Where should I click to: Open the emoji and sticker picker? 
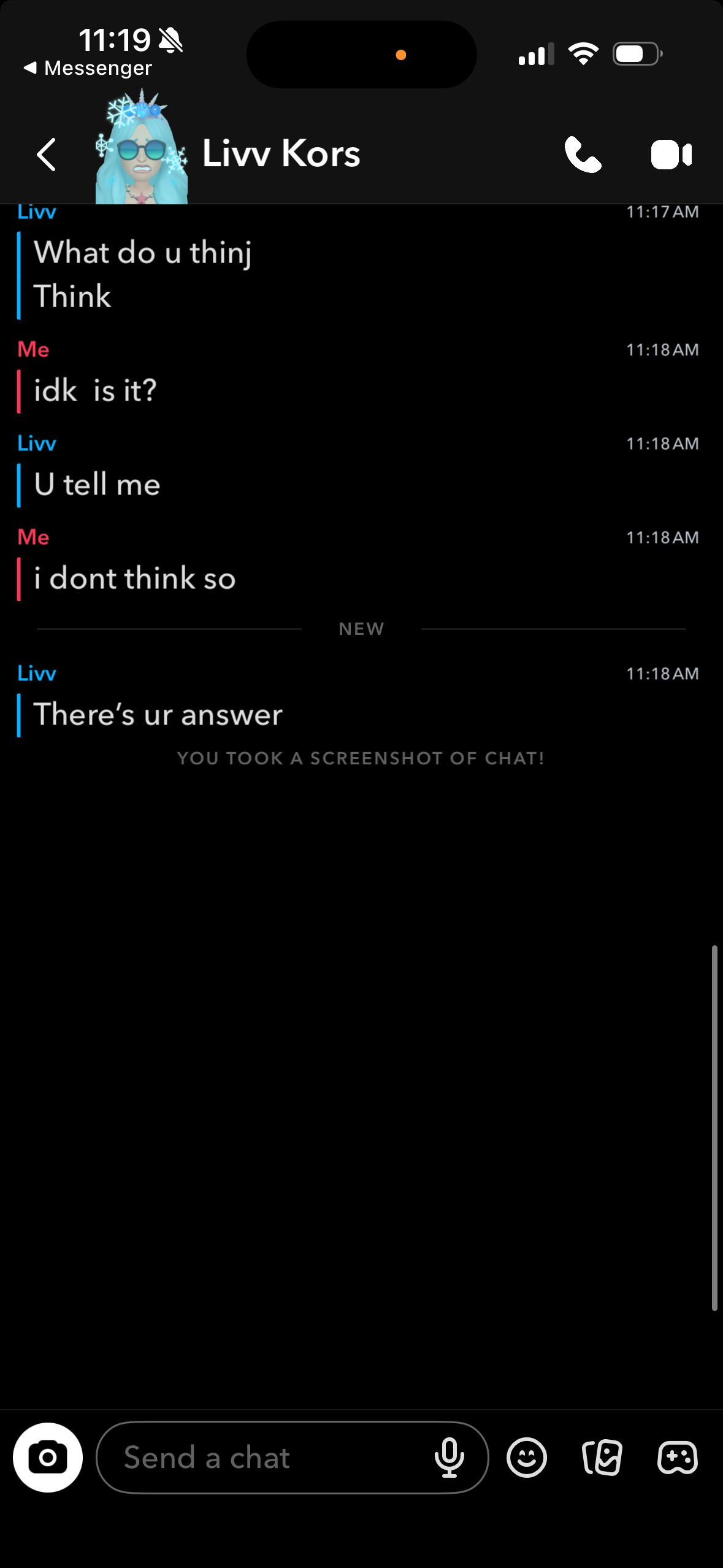(526, 1457)
